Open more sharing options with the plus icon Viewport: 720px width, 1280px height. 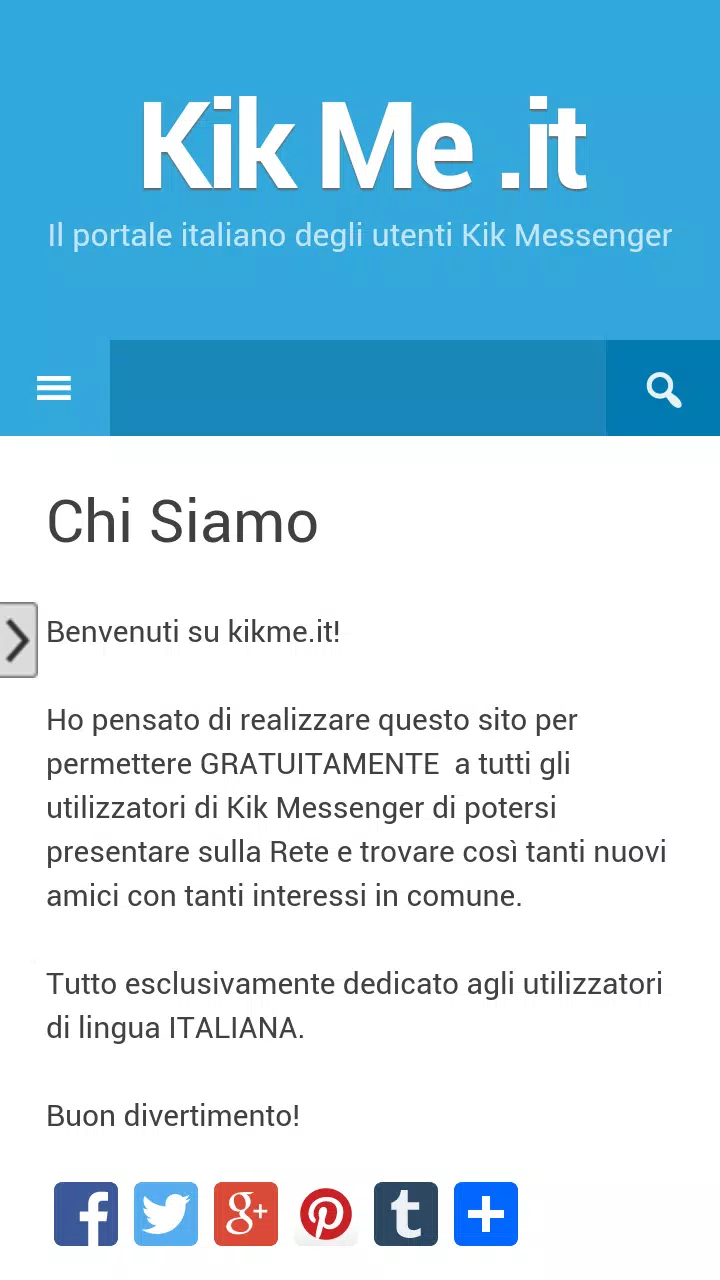tap(486, 1214)
